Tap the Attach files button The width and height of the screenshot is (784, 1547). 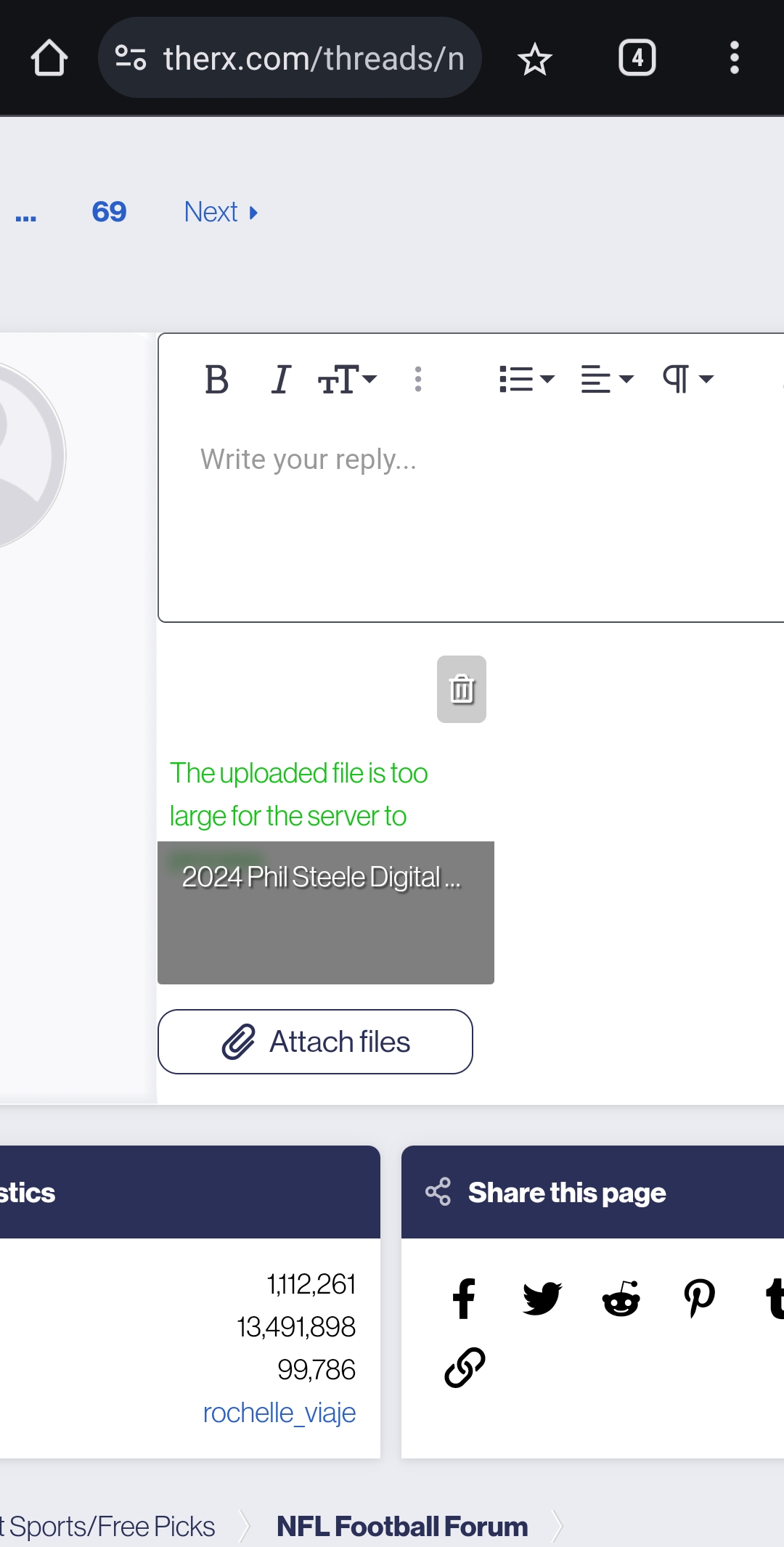point(315,1042)
